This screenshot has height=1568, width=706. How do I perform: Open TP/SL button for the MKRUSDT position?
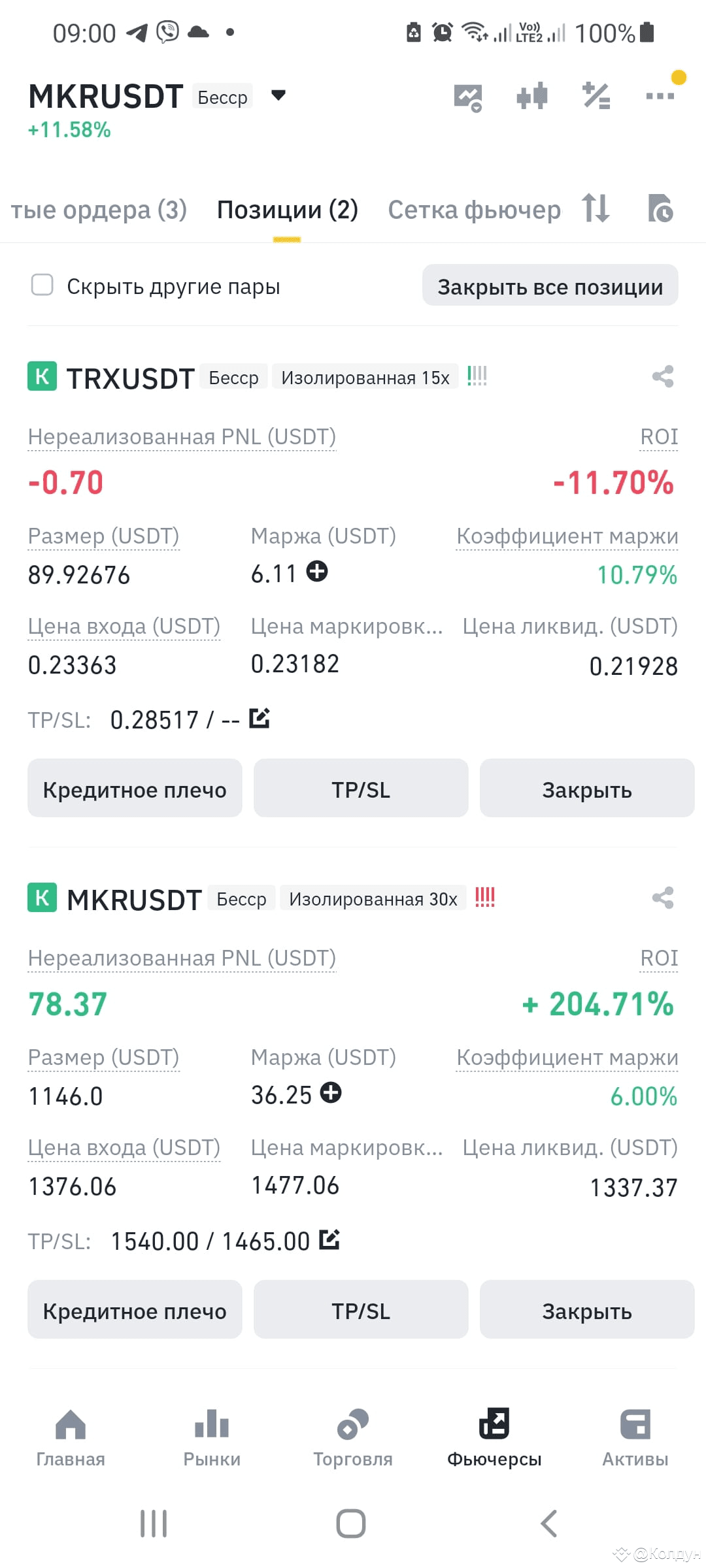(x=361, y=1309)
